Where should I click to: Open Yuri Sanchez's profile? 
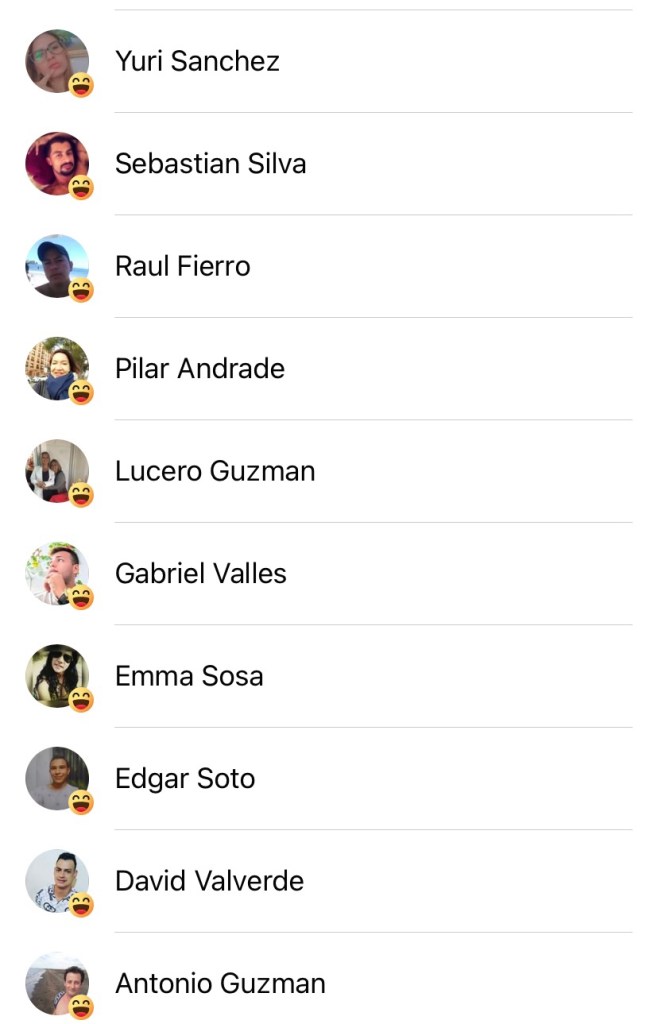pos(197,61)
